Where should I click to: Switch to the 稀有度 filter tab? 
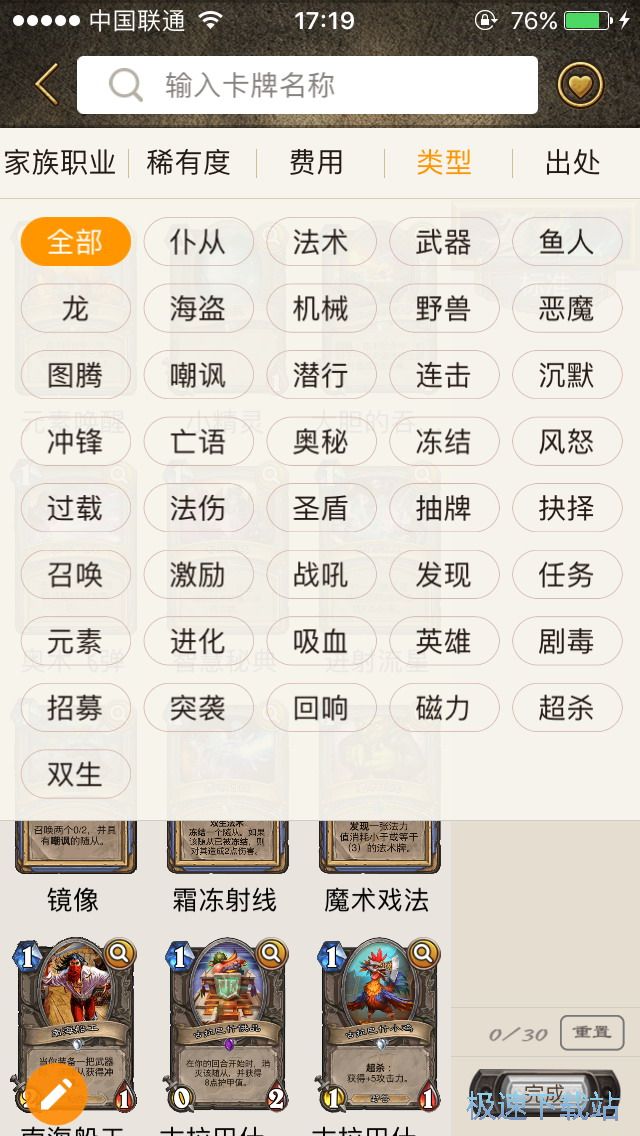point(188,163)
